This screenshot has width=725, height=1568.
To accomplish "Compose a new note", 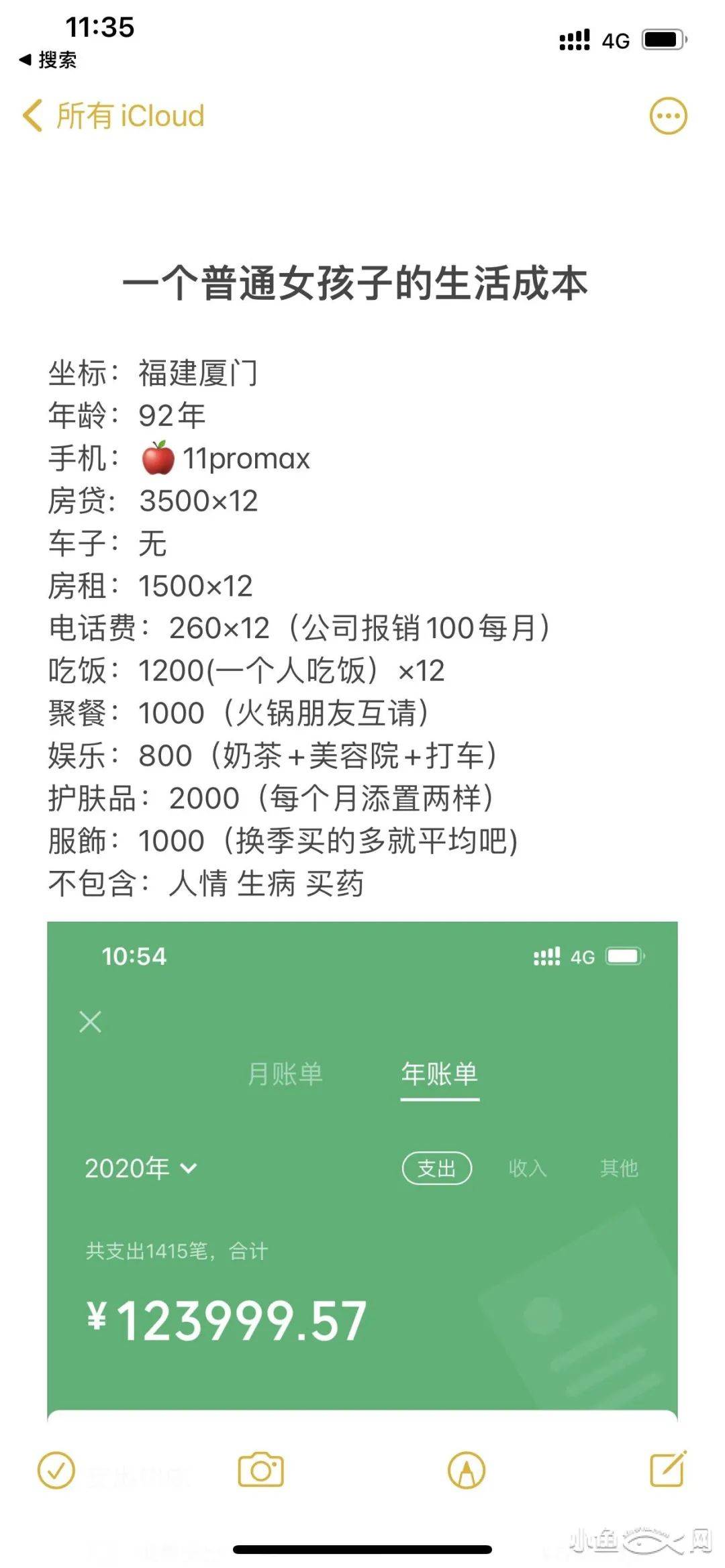I will coord(668,1469).
